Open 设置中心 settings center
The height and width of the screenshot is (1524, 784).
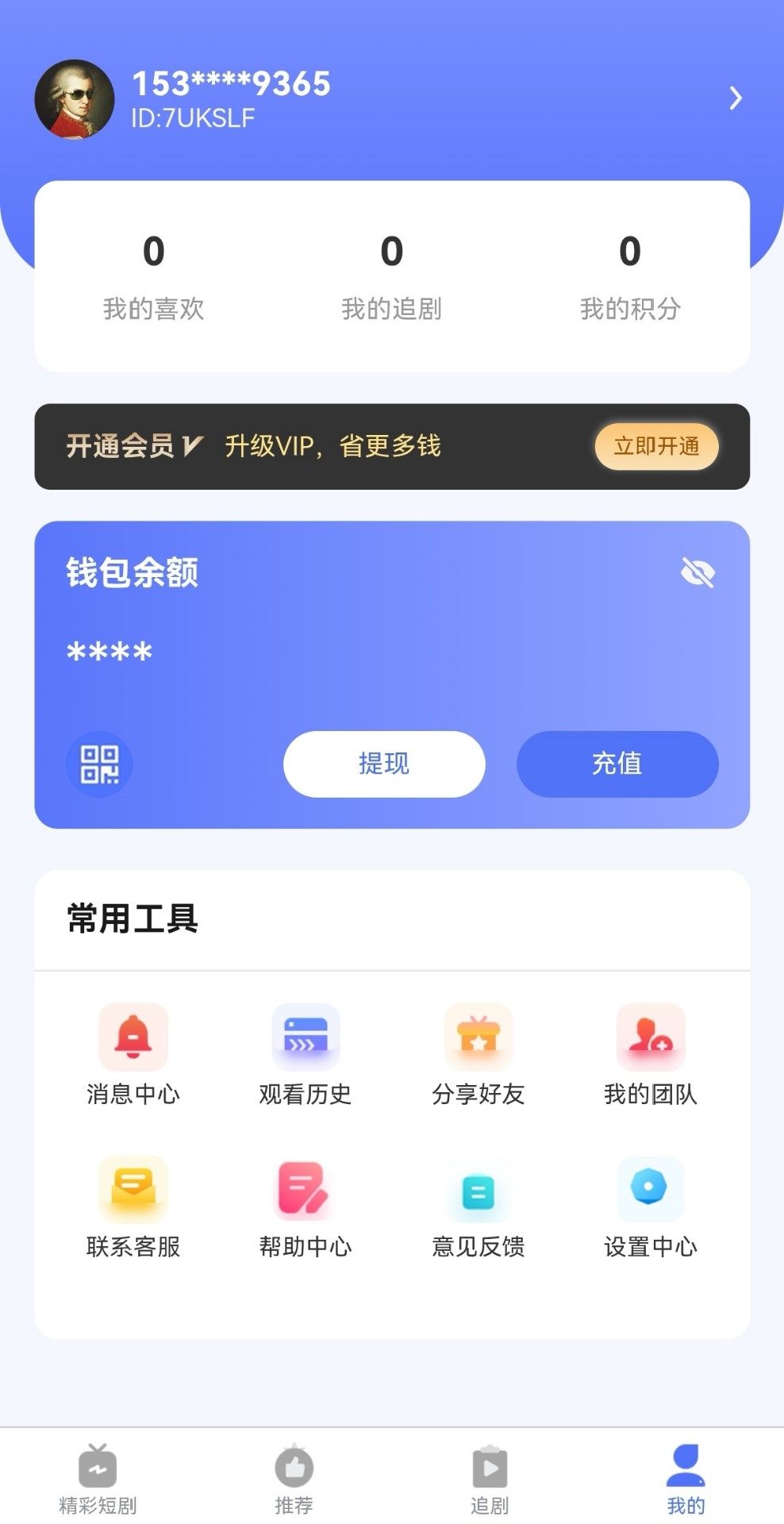[651, 1206]
